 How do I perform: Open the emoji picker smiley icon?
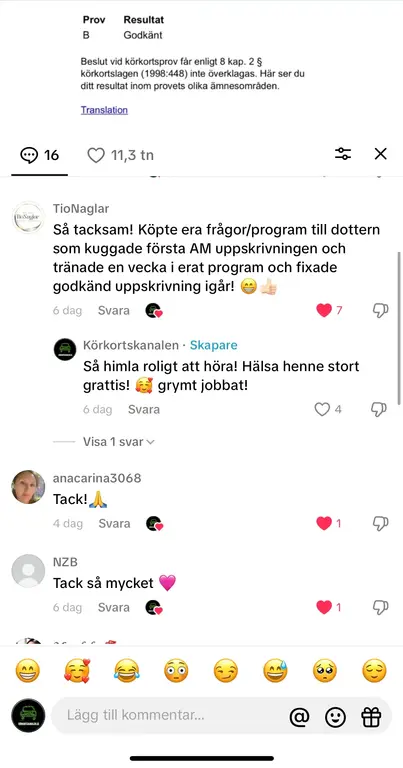pos(335,717)
